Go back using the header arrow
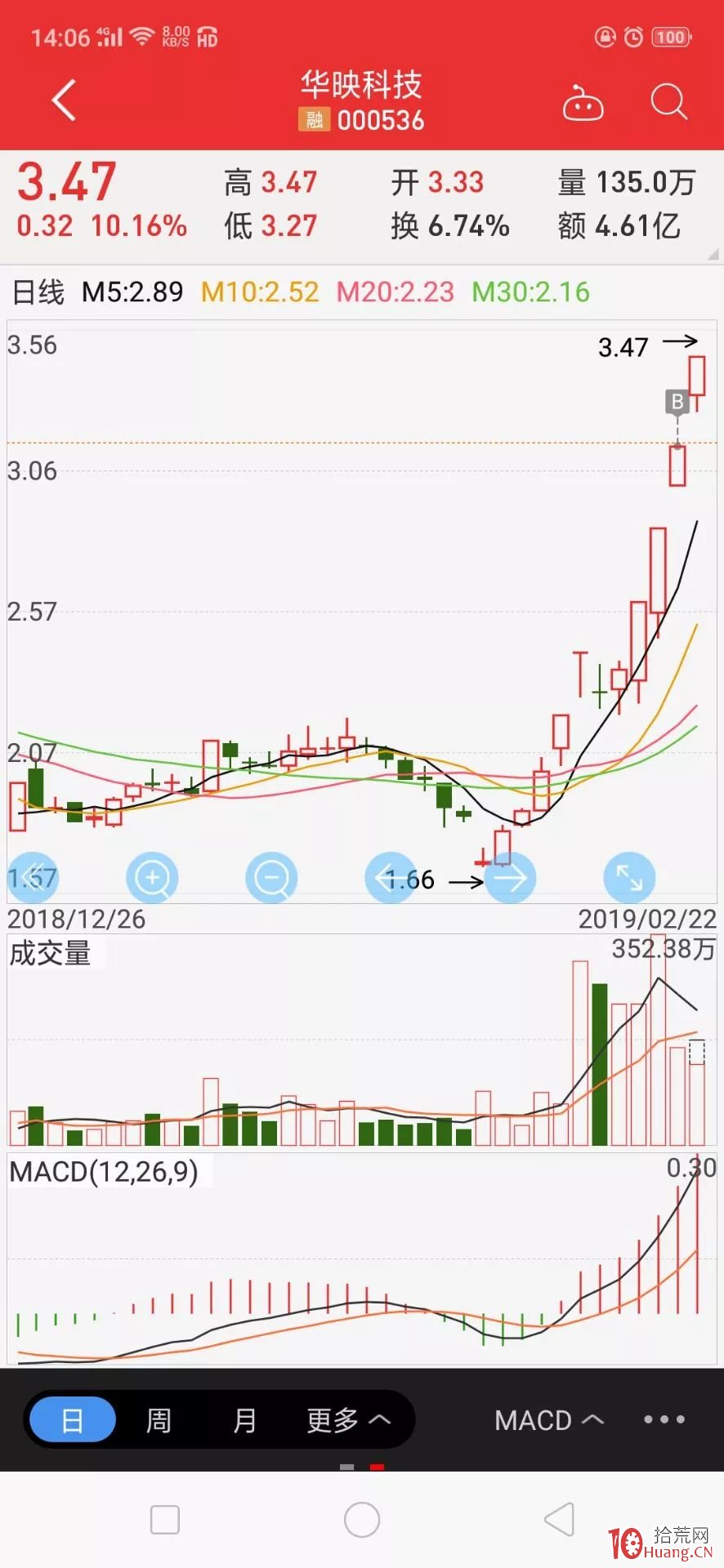724x1568 pixels. (x=64, y=100)
